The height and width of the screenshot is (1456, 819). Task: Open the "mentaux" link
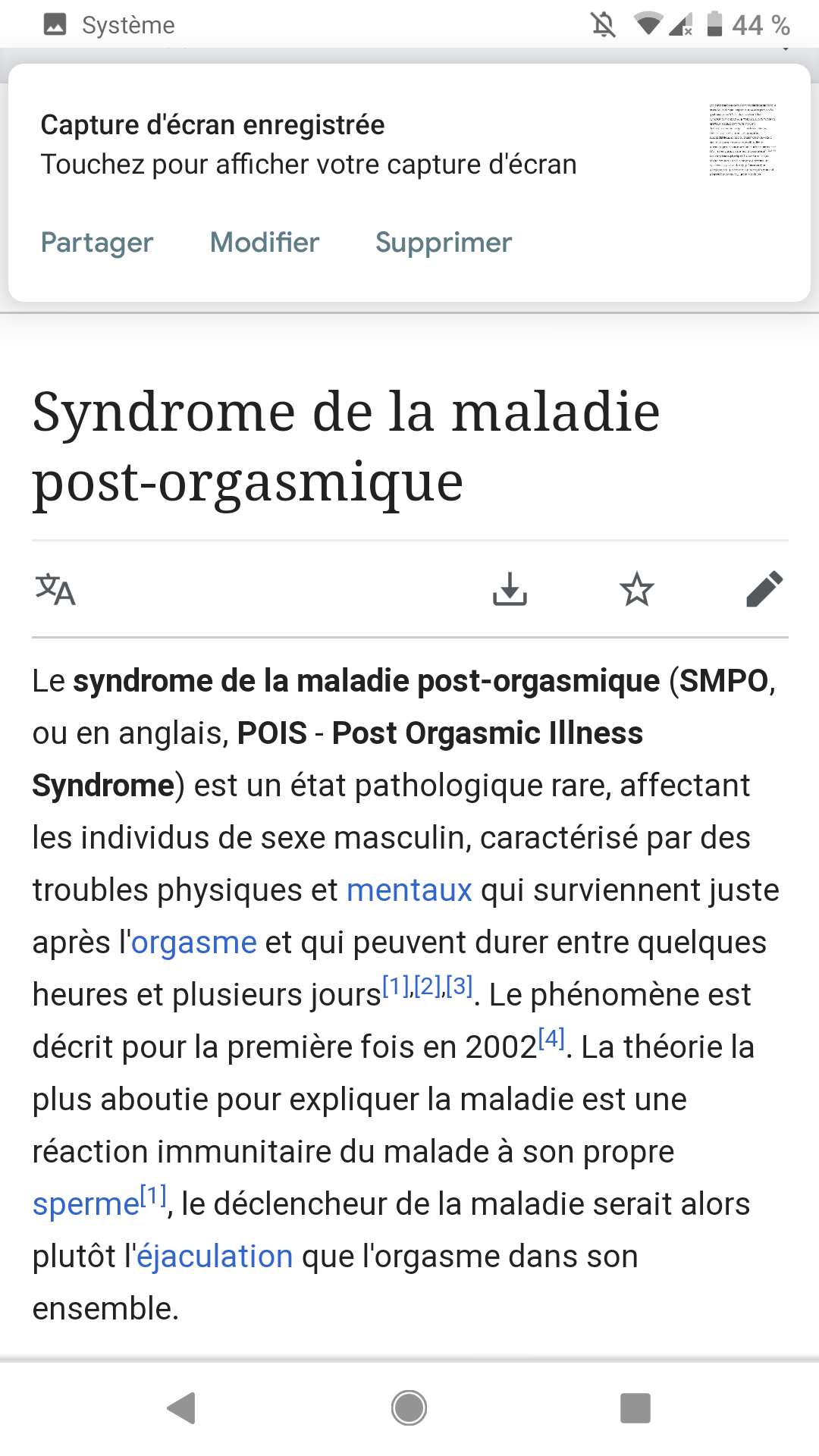[409, 890]
